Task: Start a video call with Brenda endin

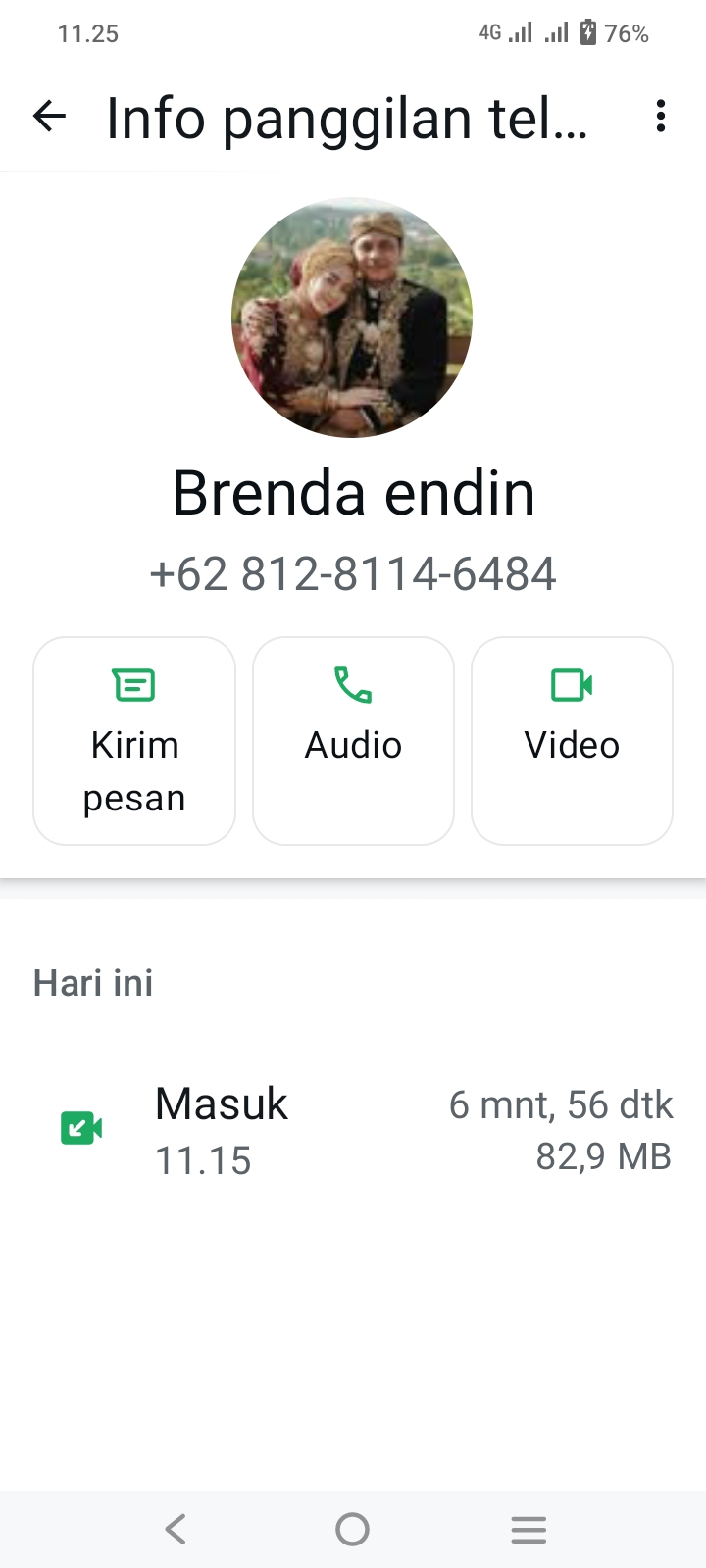Action: click(x=572, y=741)
